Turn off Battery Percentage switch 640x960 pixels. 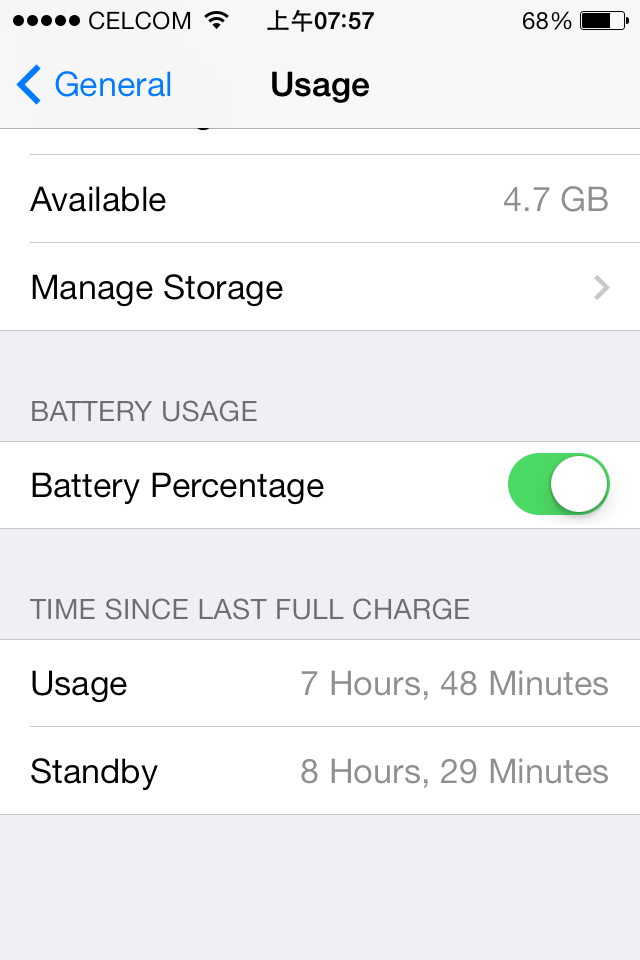558,485
